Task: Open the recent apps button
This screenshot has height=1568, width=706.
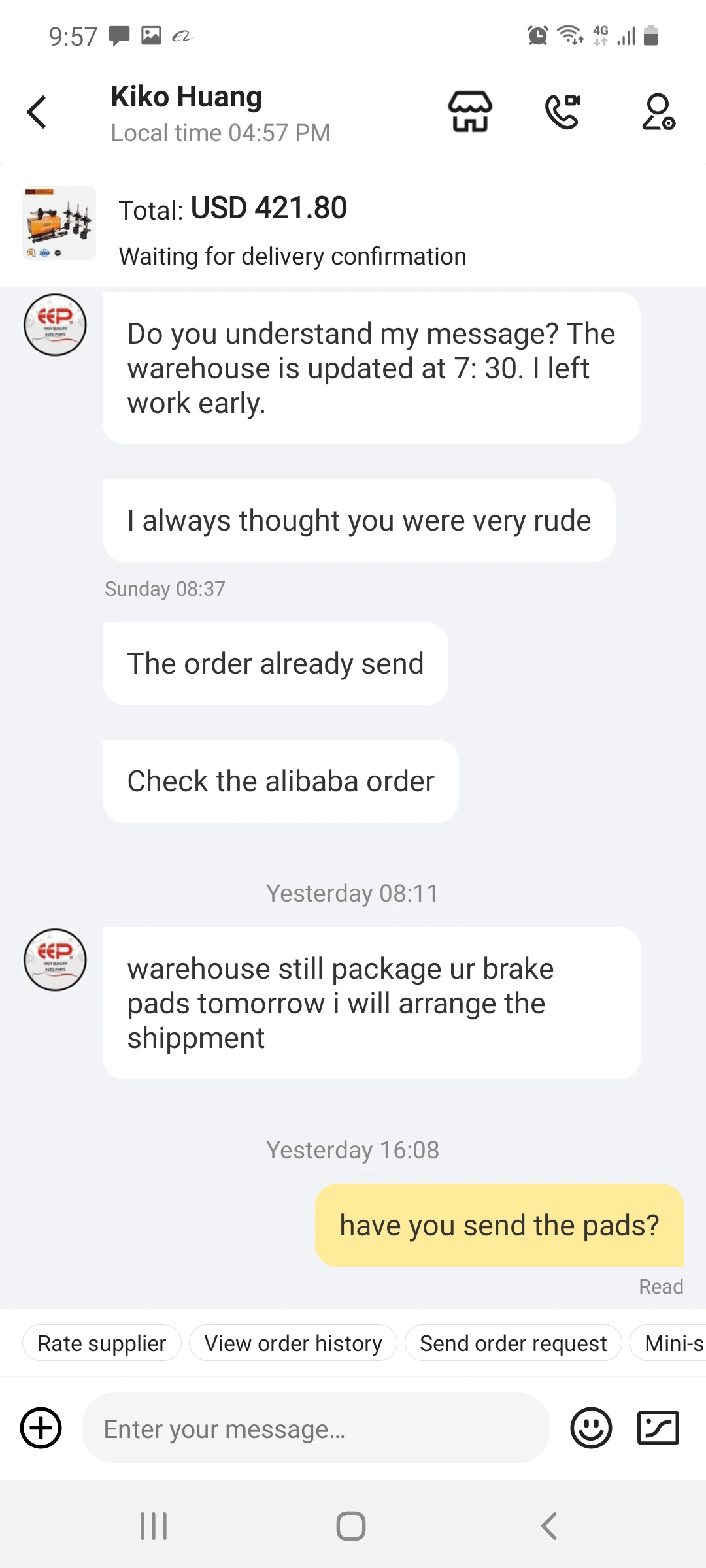Action: 154,1526
